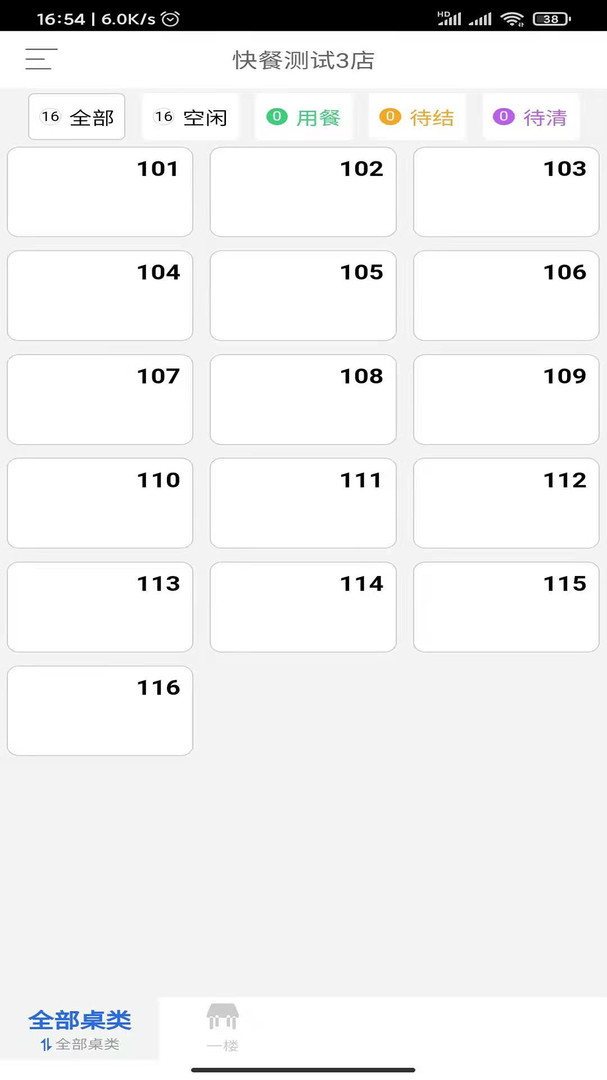Viewport: 607px width, 1080px height.
Task: Choose table 115 card
Action: pyautogui.click(x=506, y=607)
